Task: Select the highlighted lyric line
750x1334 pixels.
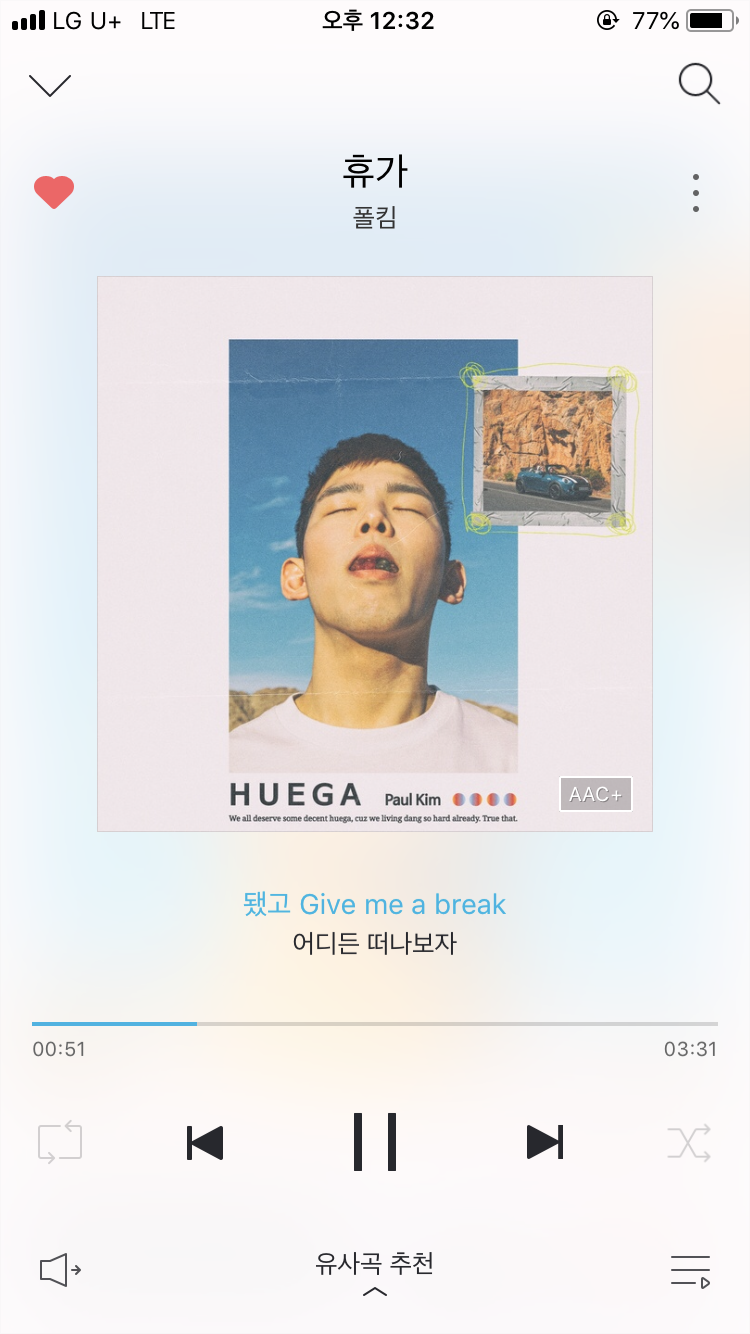Action: [375, 904]
